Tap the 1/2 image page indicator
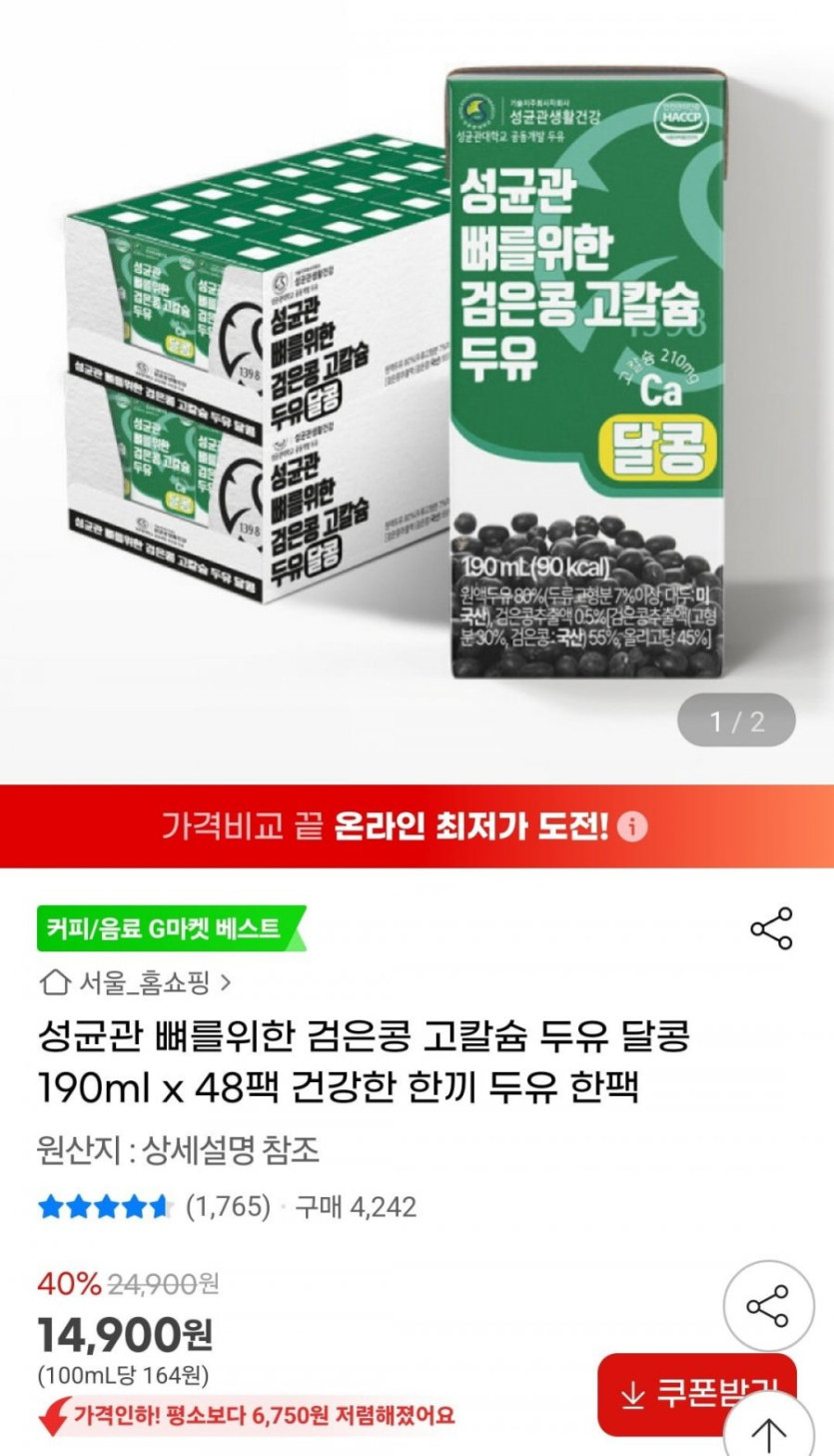834x1456 pixels. click(736, 722)
